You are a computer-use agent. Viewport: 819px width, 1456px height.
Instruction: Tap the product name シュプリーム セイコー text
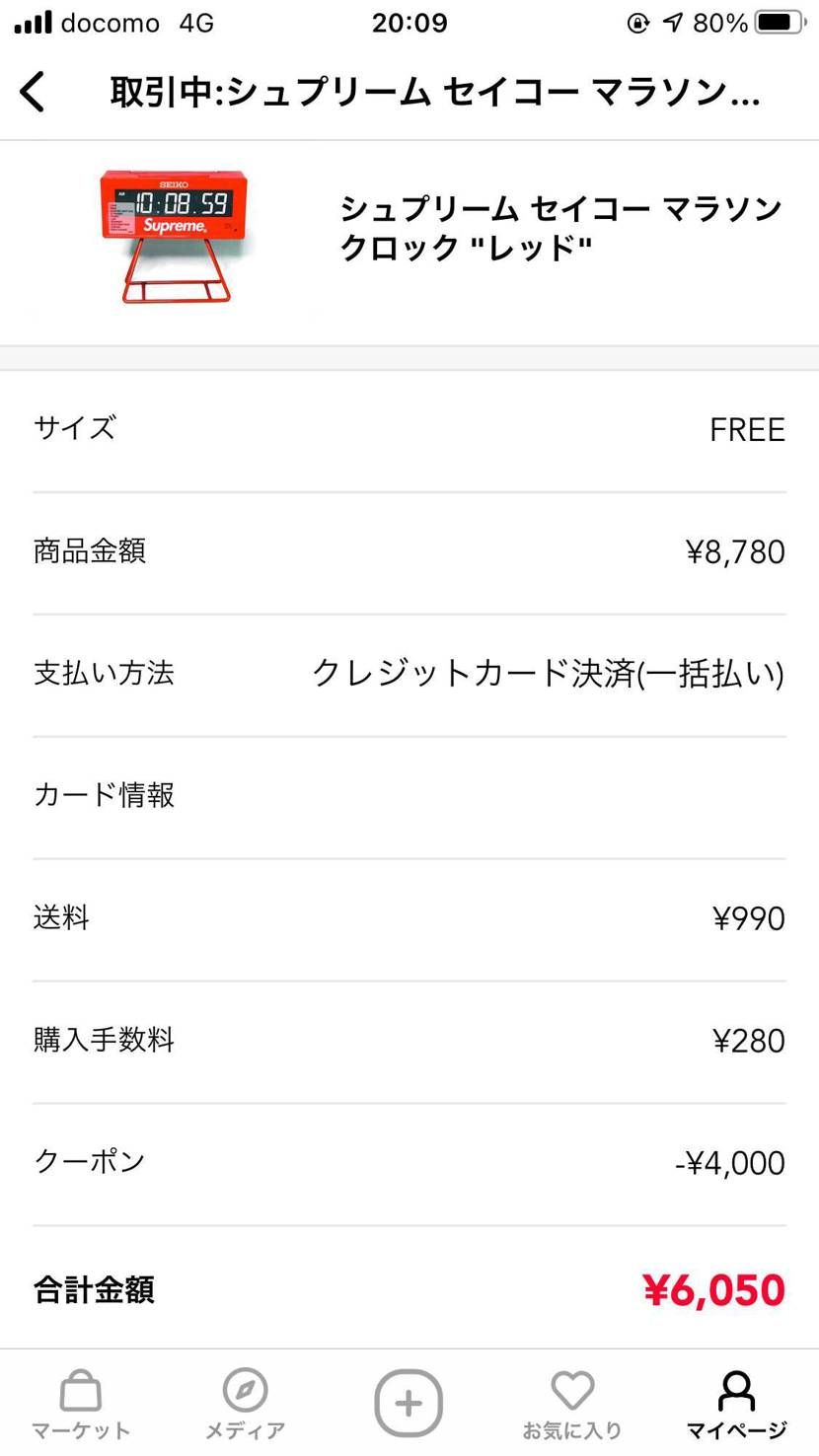pyautogui.click(x=559, y=227)
